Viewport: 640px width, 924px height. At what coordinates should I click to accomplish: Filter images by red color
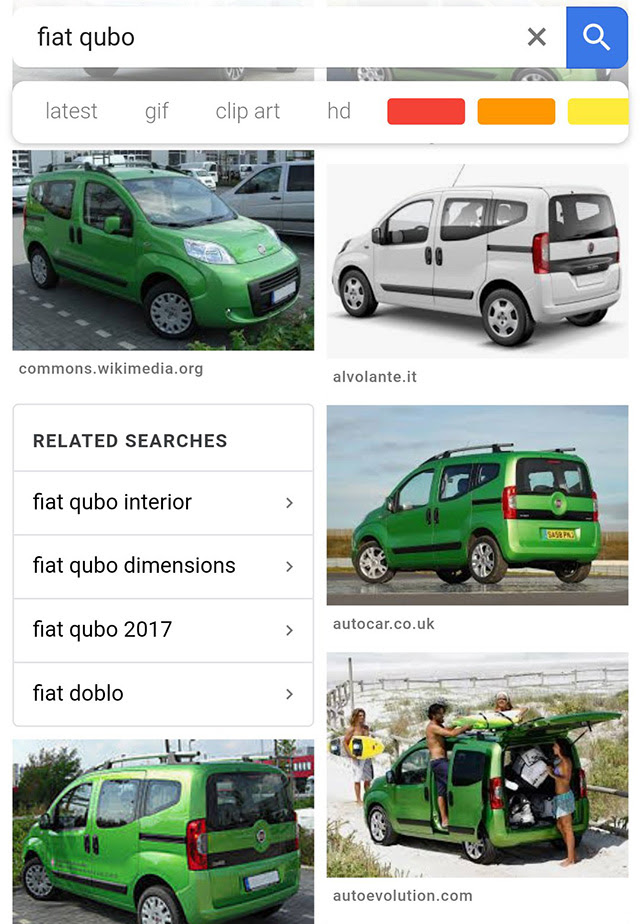pyautogui.click(x=426, y=111)
